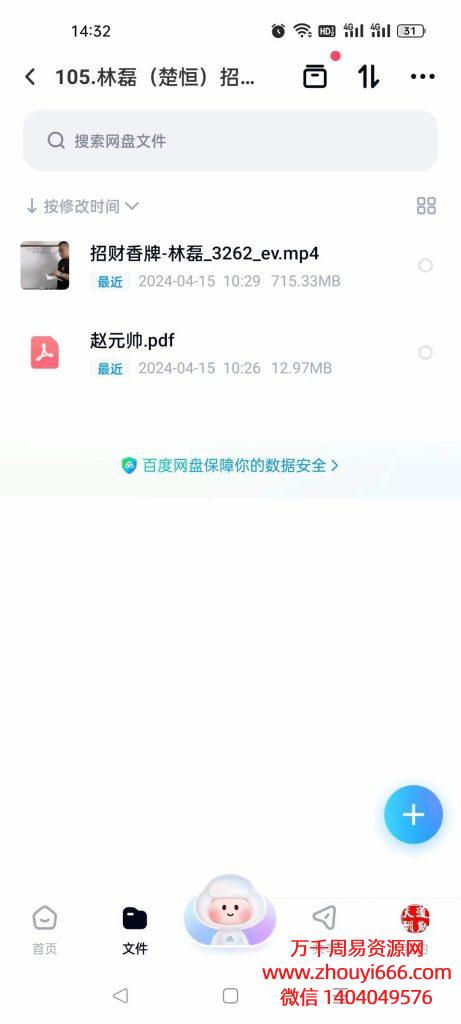Go back from the 105.林磊 folder
This screenshot has height=1024, width=461.
click(30, 77)
